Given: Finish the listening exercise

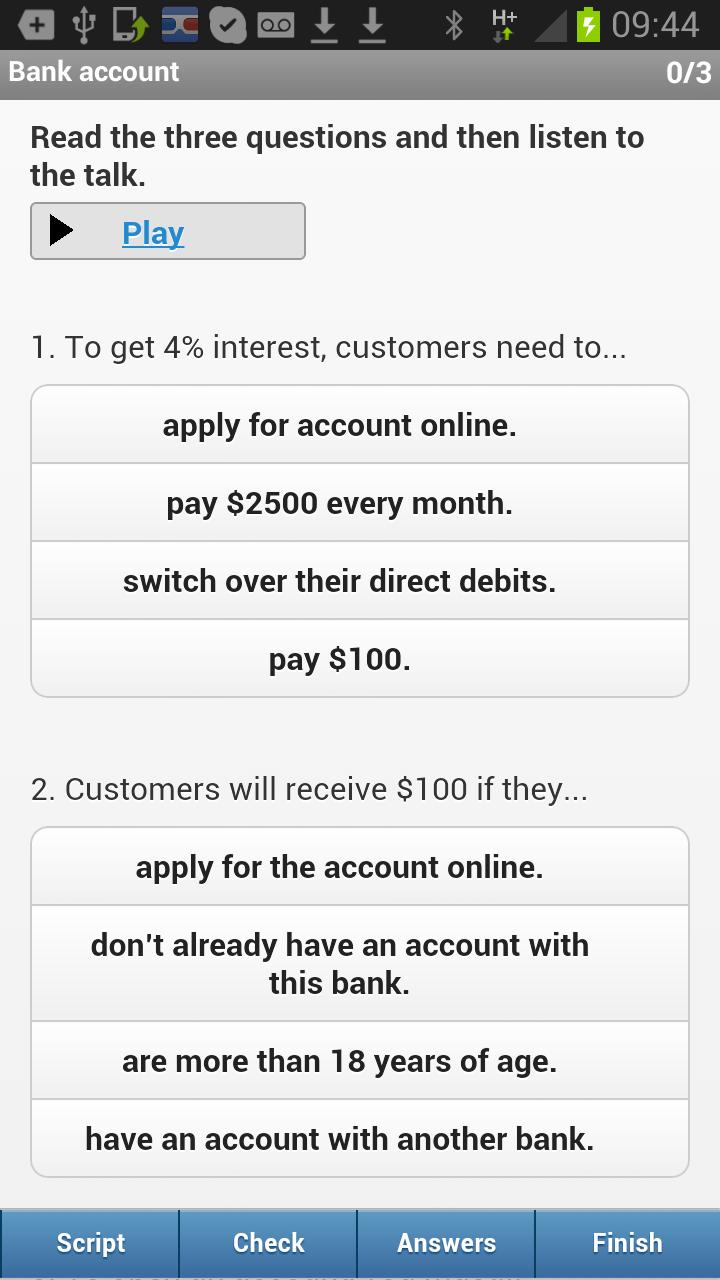Looking at the screenshot, I should click(627, 1243).
